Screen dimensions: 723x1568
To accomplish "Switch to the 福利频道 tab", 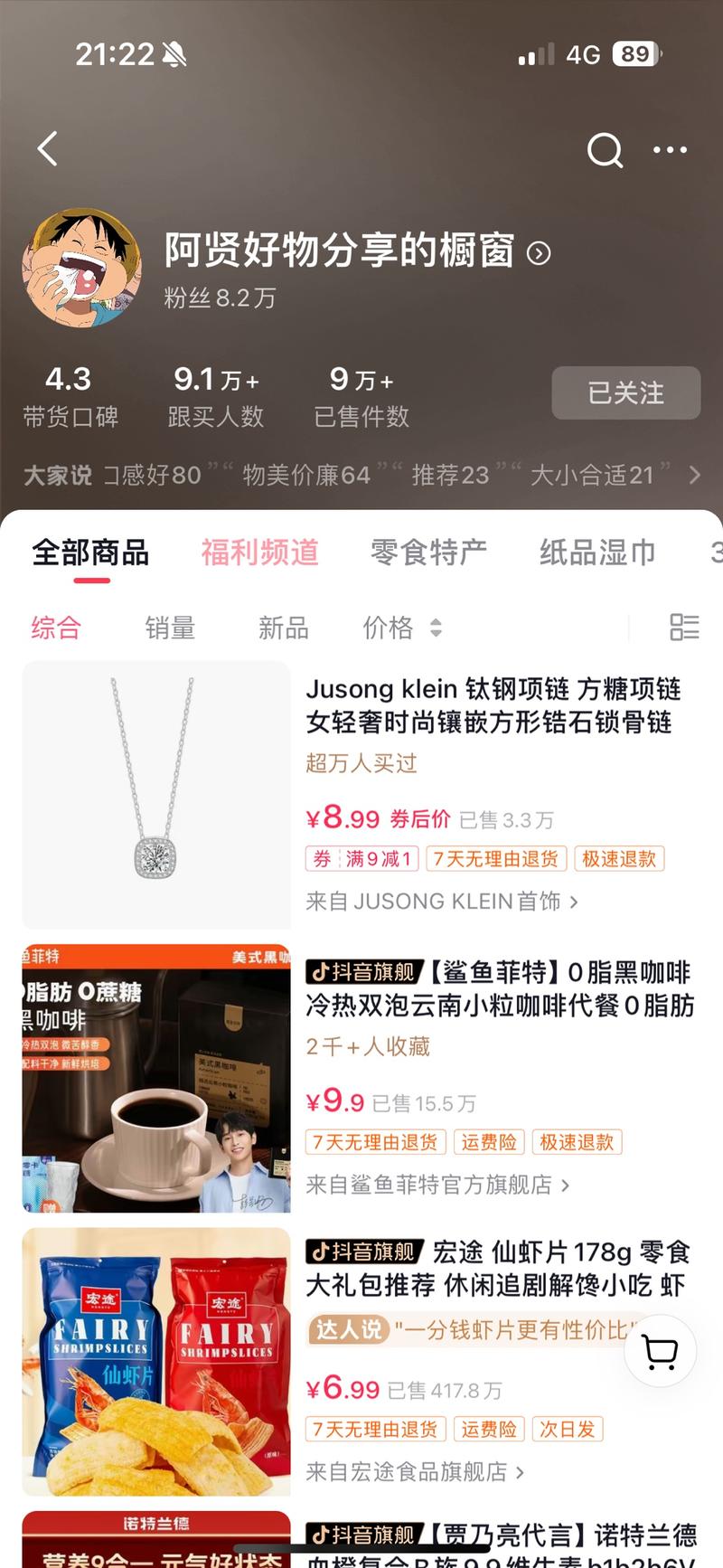I will pos(258,552).
